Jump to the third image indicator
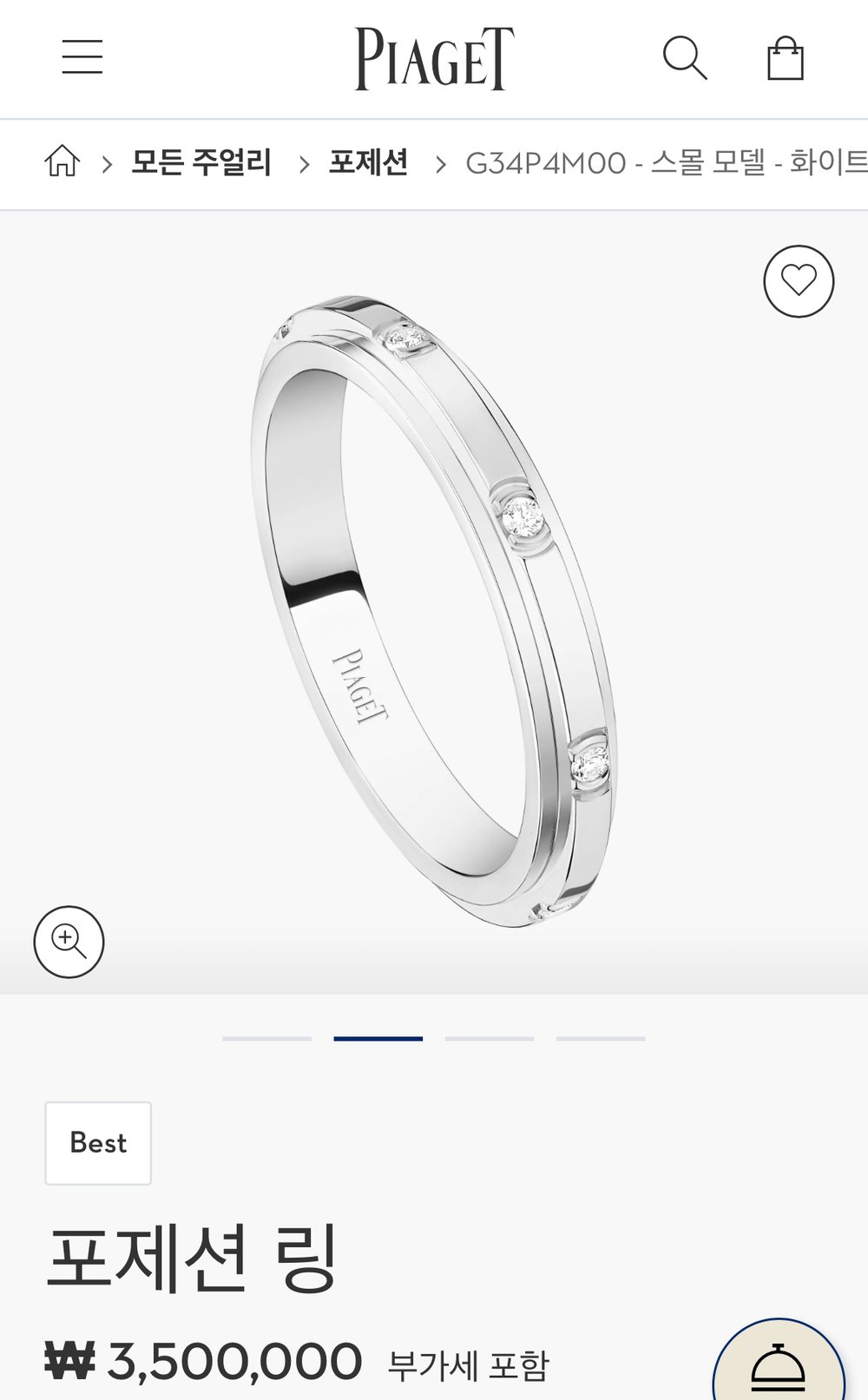 click(490, 1038)
